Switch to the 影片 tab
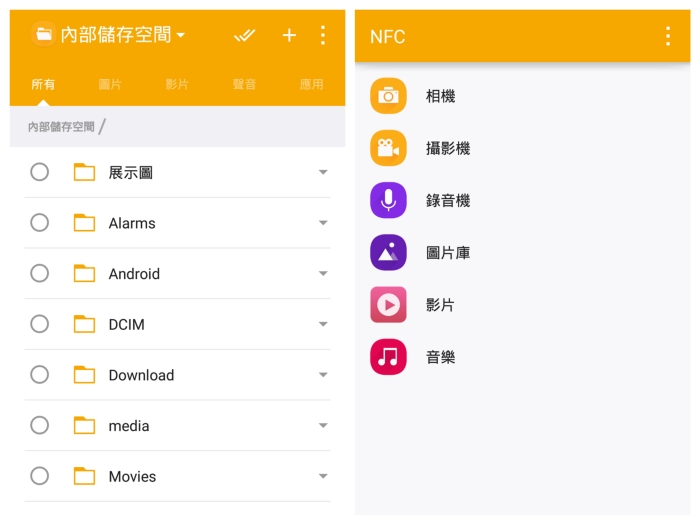Viewport: 700px width, 525px height. (x=177, y=85)
